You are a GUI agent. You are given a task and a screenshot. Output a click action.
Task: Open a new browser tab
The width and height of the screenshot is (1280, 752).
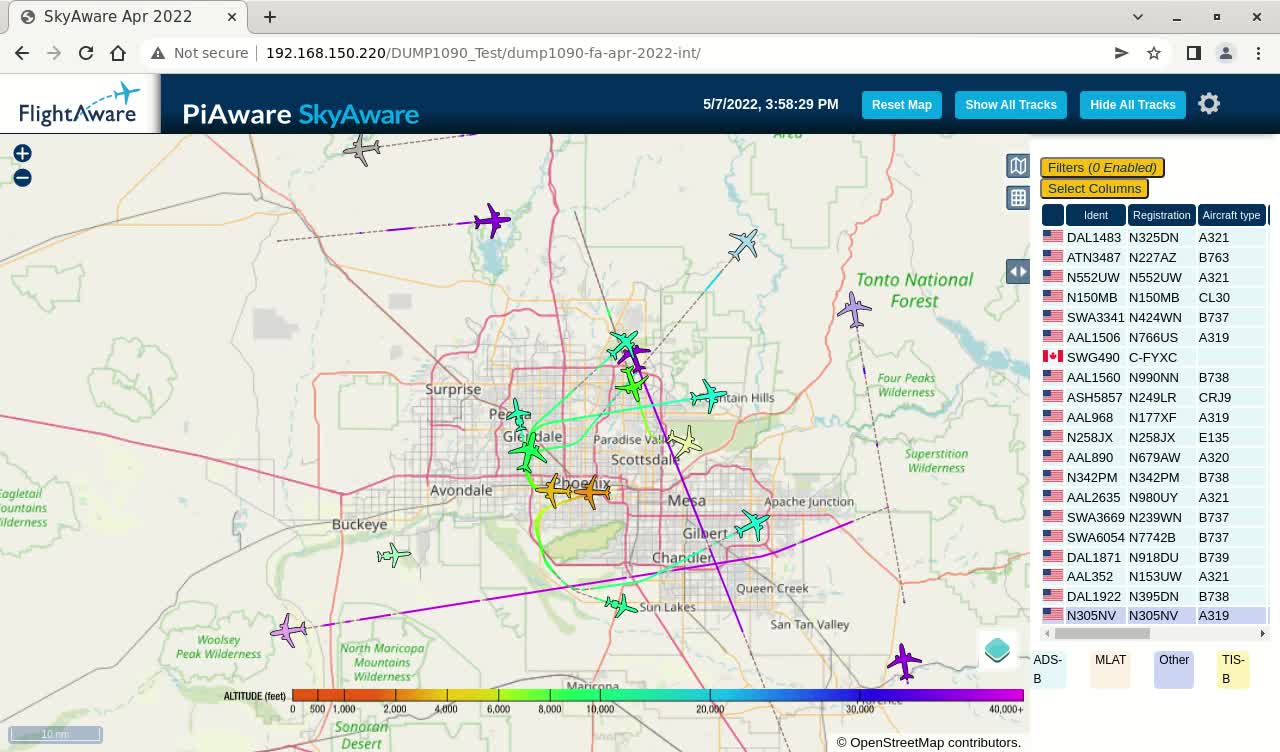270,17
